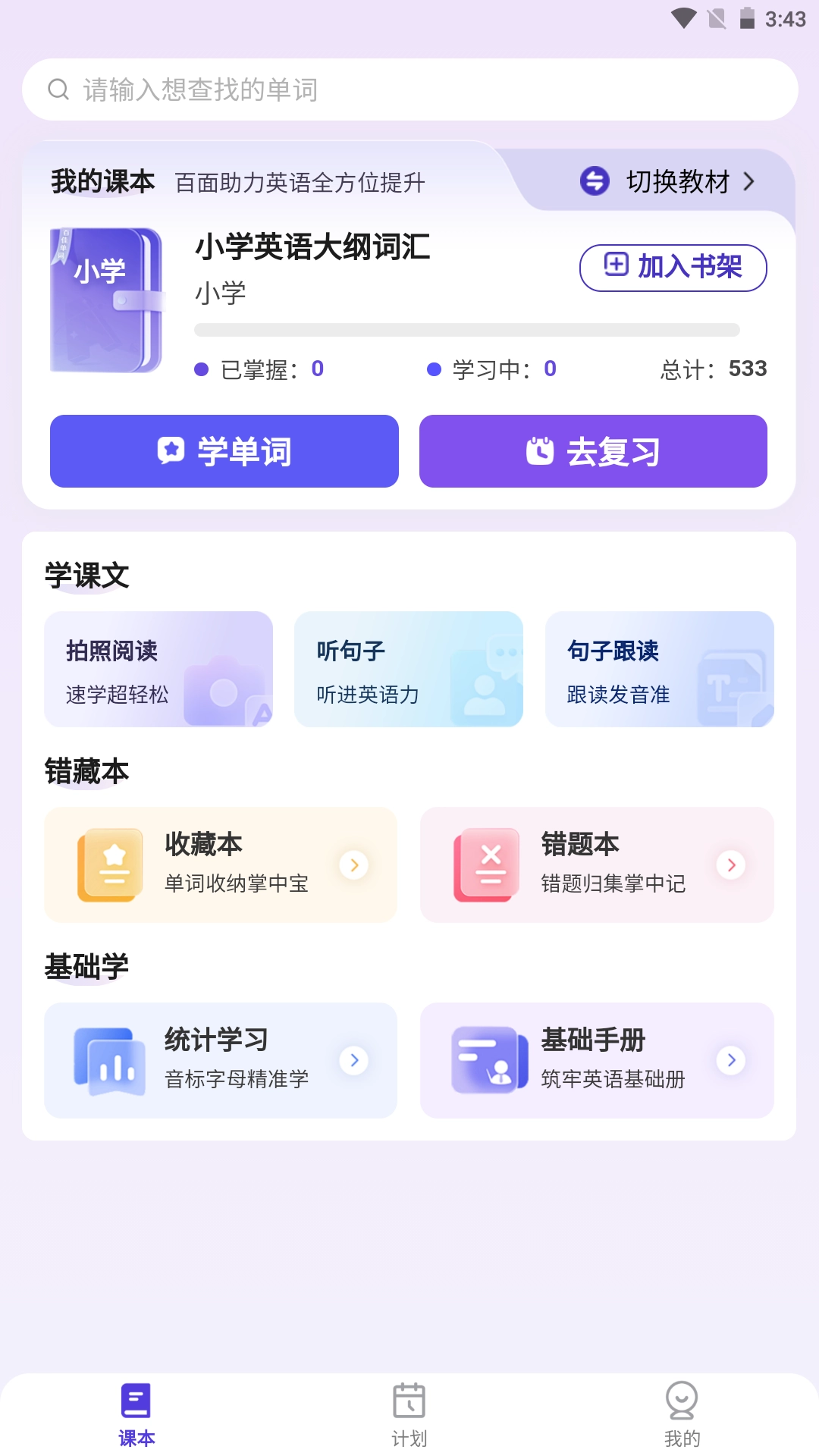This screenshot has height=1456, width=819.
Task: Select the 句子跟读 sentence repeat feature
Action: click(658, 669)
